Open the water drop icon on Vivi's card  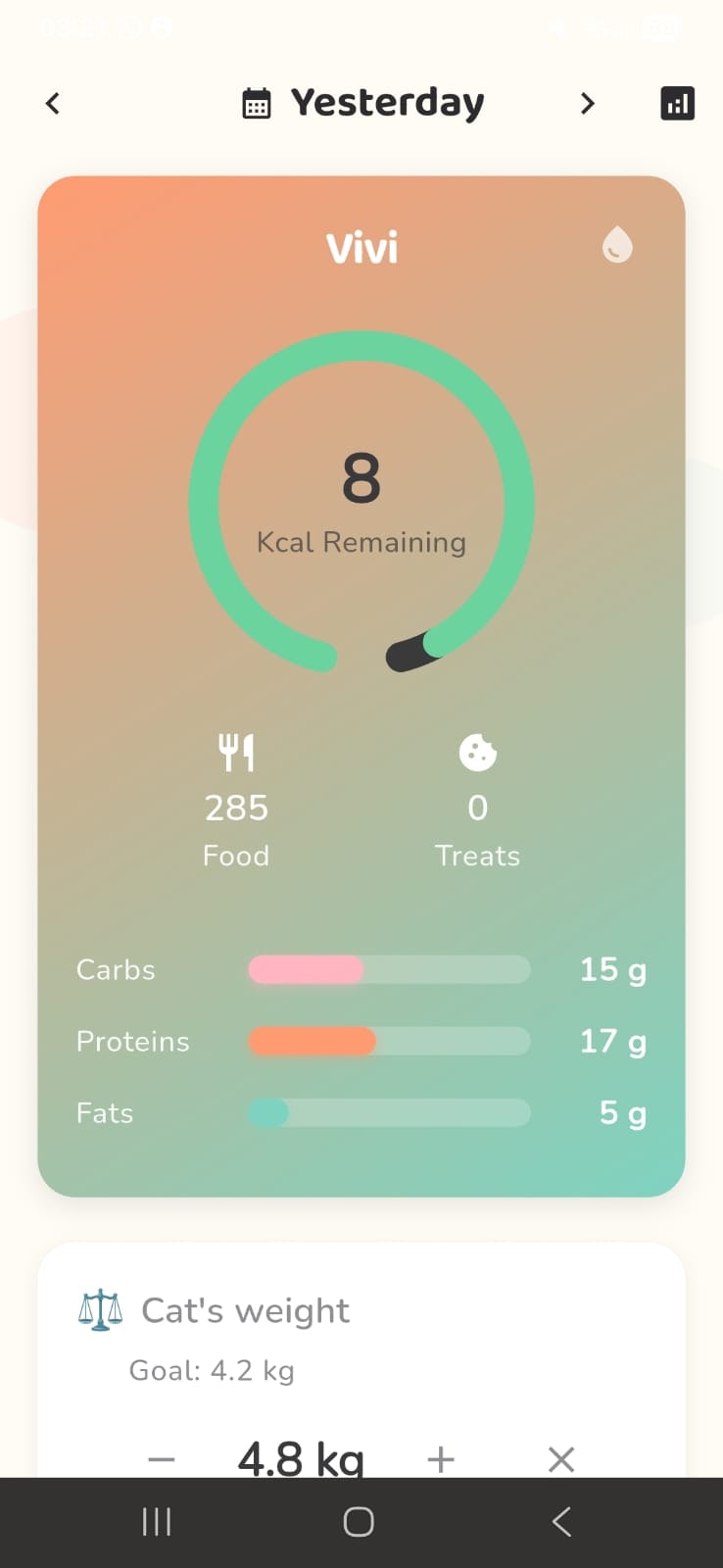(617, 245)
